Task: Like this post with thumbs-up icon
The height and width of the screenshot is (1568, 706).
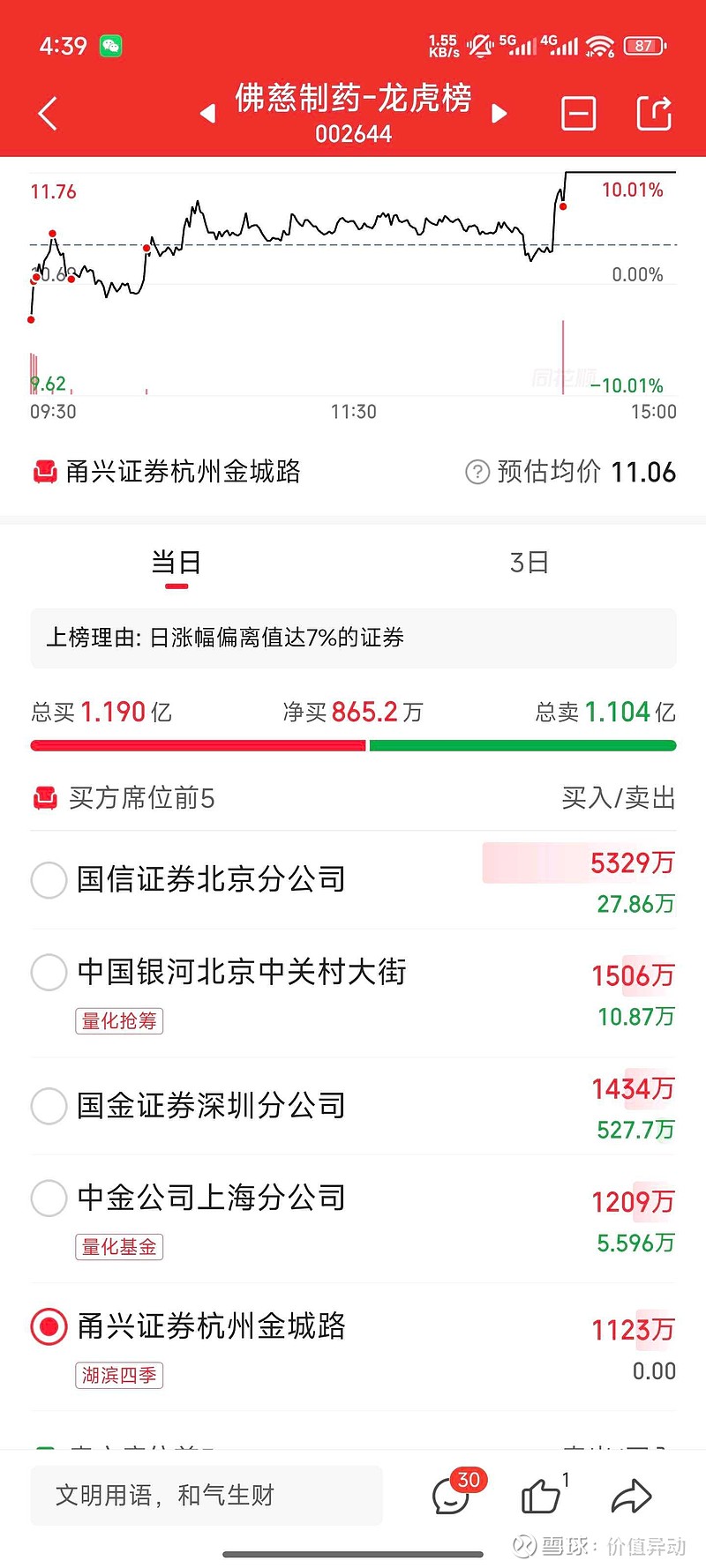Action: pyautogui.click(x=543, y=1495)
